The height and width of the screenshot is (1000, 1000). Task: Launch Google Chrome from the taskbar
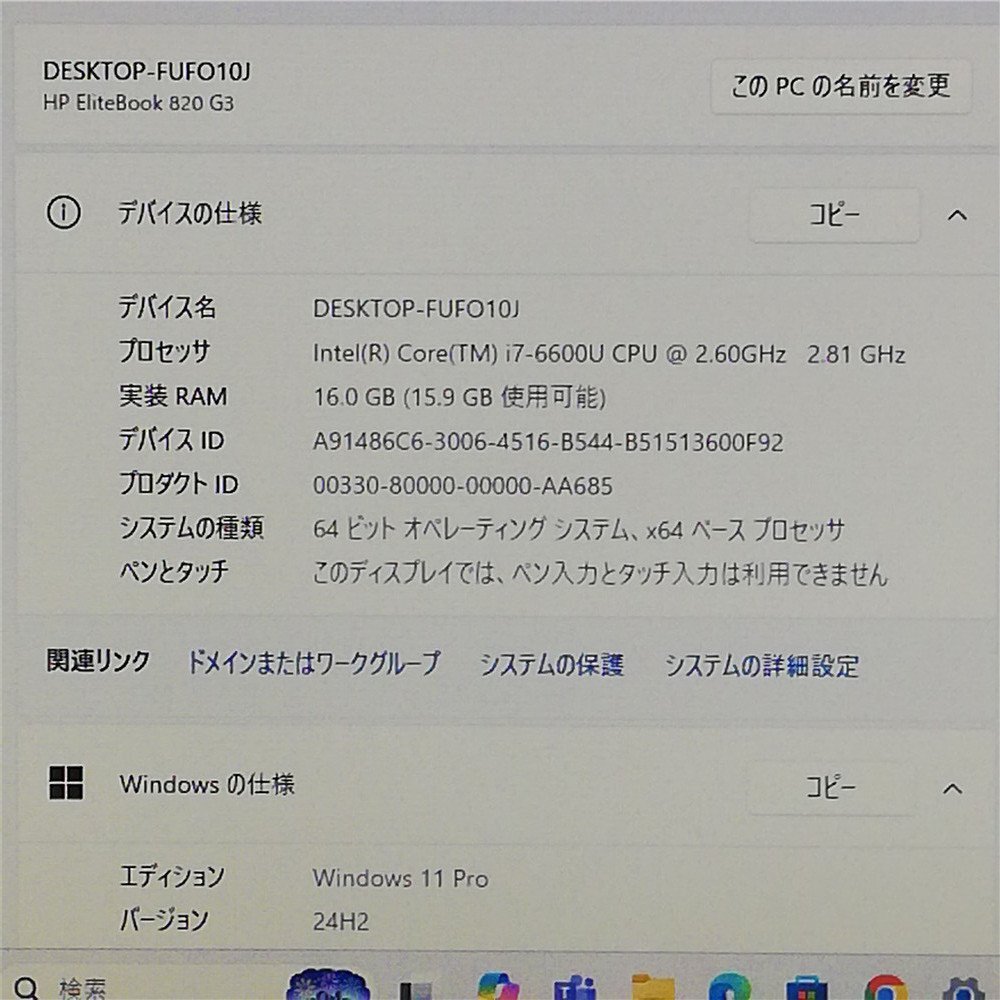click(x=884, y=988)
